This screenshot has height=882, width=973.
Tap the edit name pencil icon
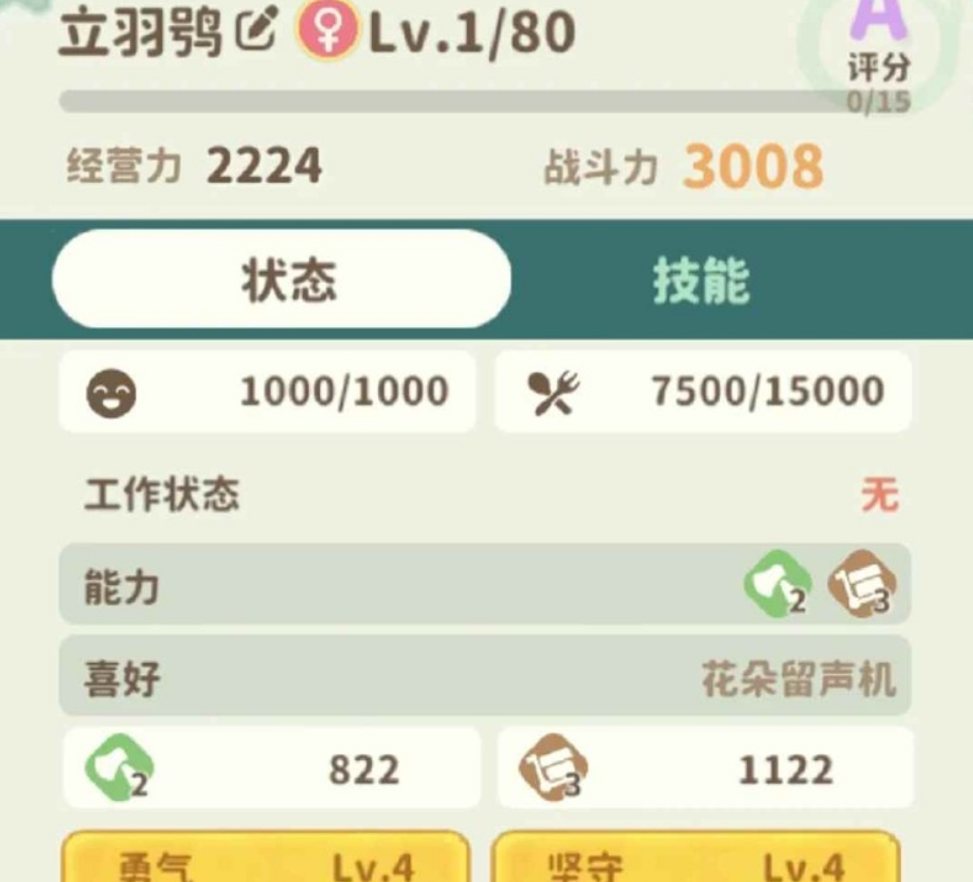[256, 33]
